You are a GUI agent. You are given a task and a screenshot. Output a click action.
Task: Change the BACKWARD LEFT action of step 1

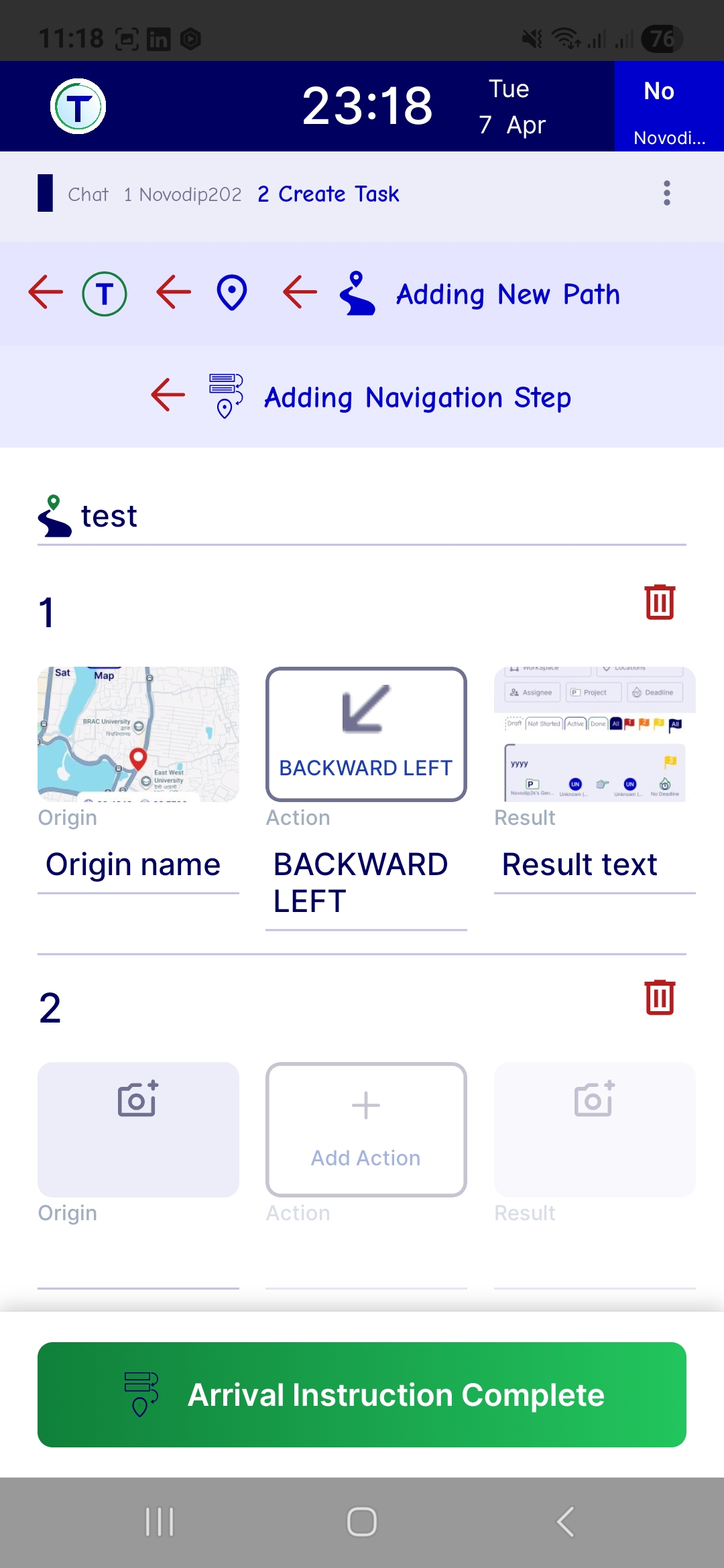[366, 734]
